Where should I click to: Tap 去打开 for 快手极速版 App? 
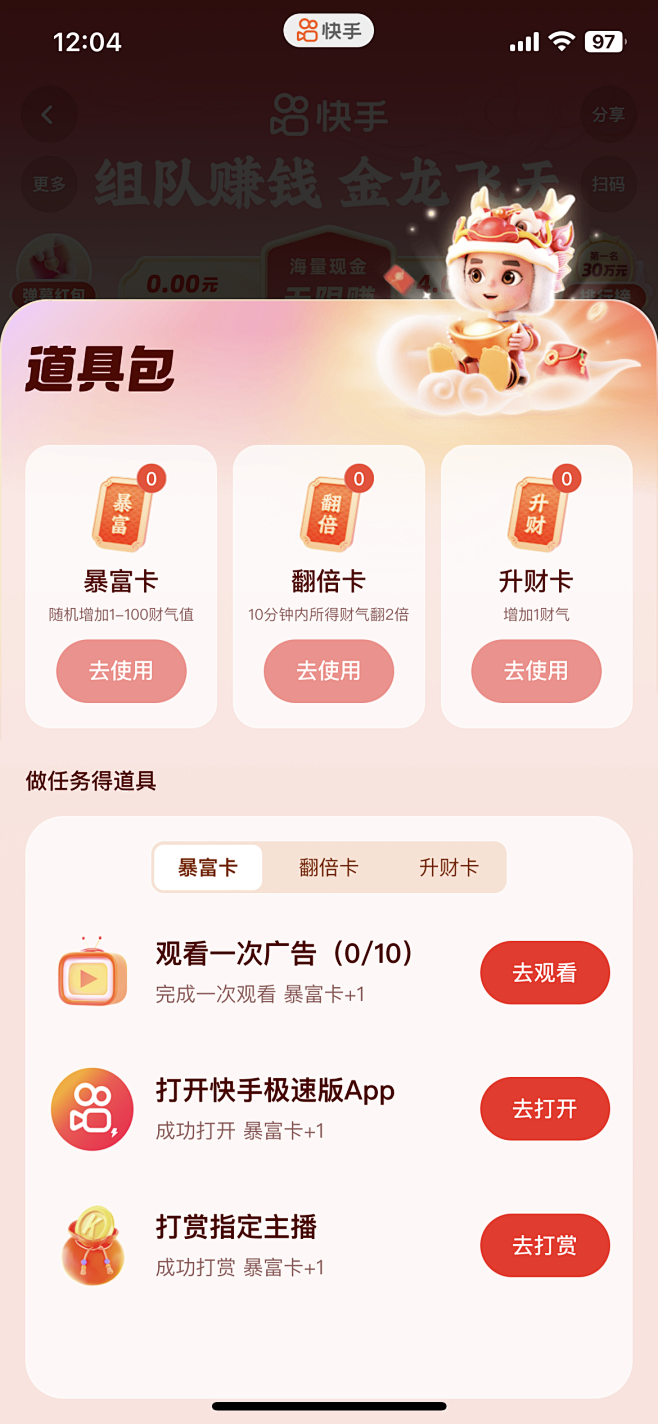tap(545, 1109)
